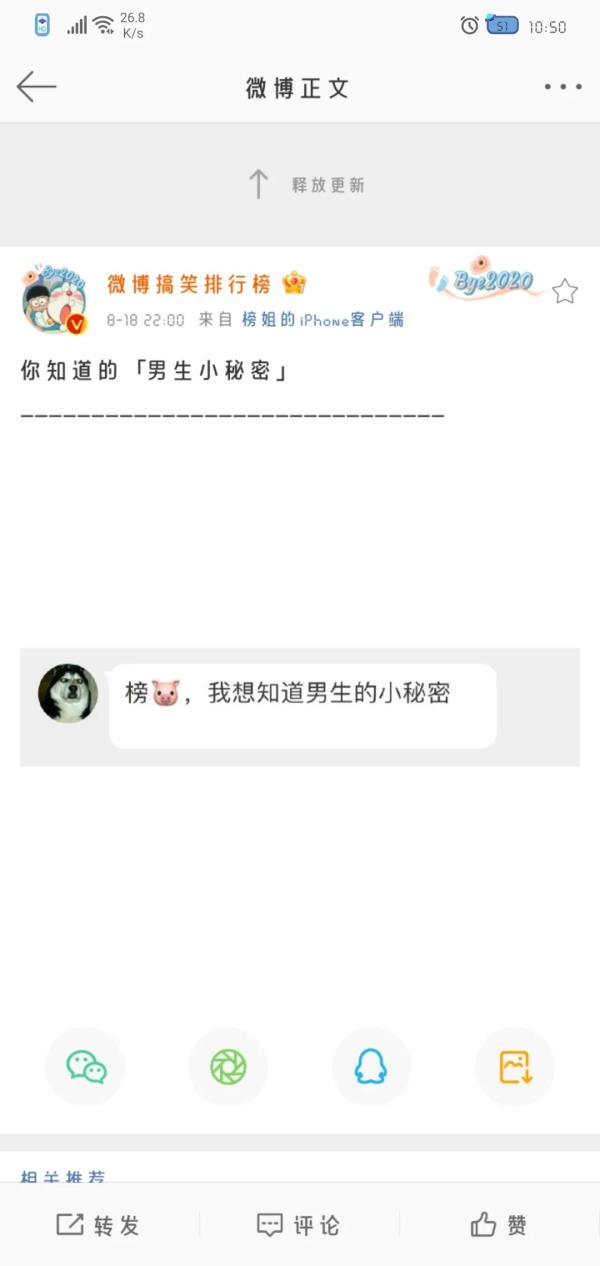Open the husky chat image in the post
The height and width of the screenshot is (1266, 600).
pos(300,707)
